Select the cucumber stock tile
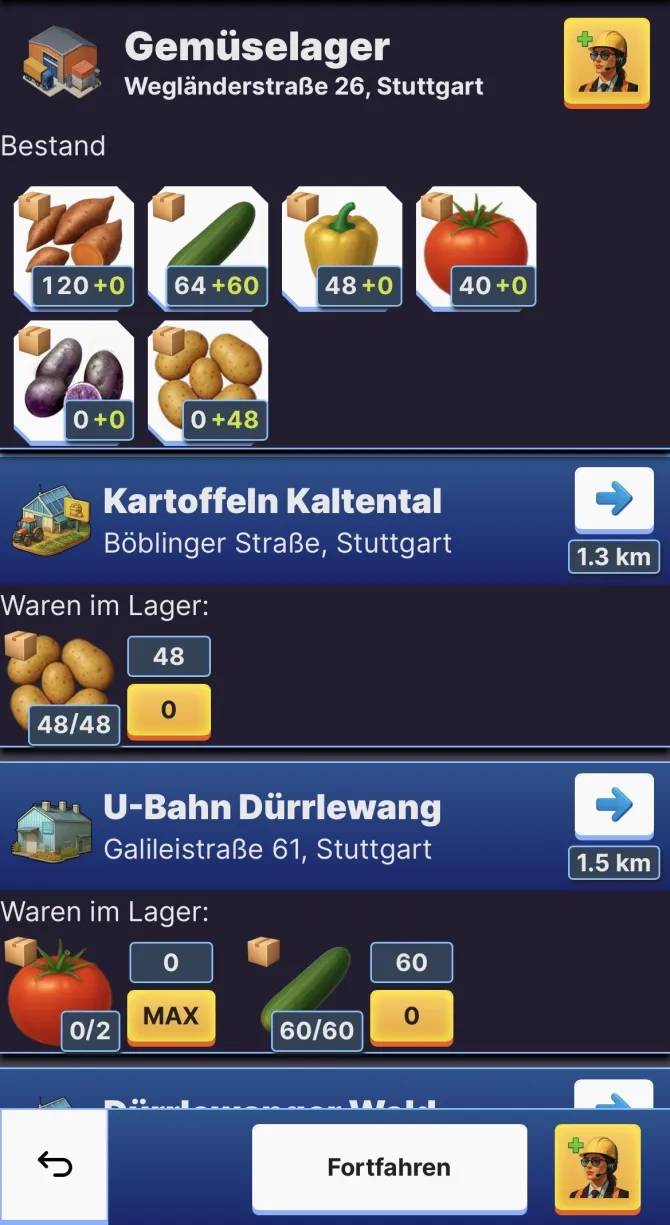The height and width of the screenshot is (1225, 670). click(208, 247)
